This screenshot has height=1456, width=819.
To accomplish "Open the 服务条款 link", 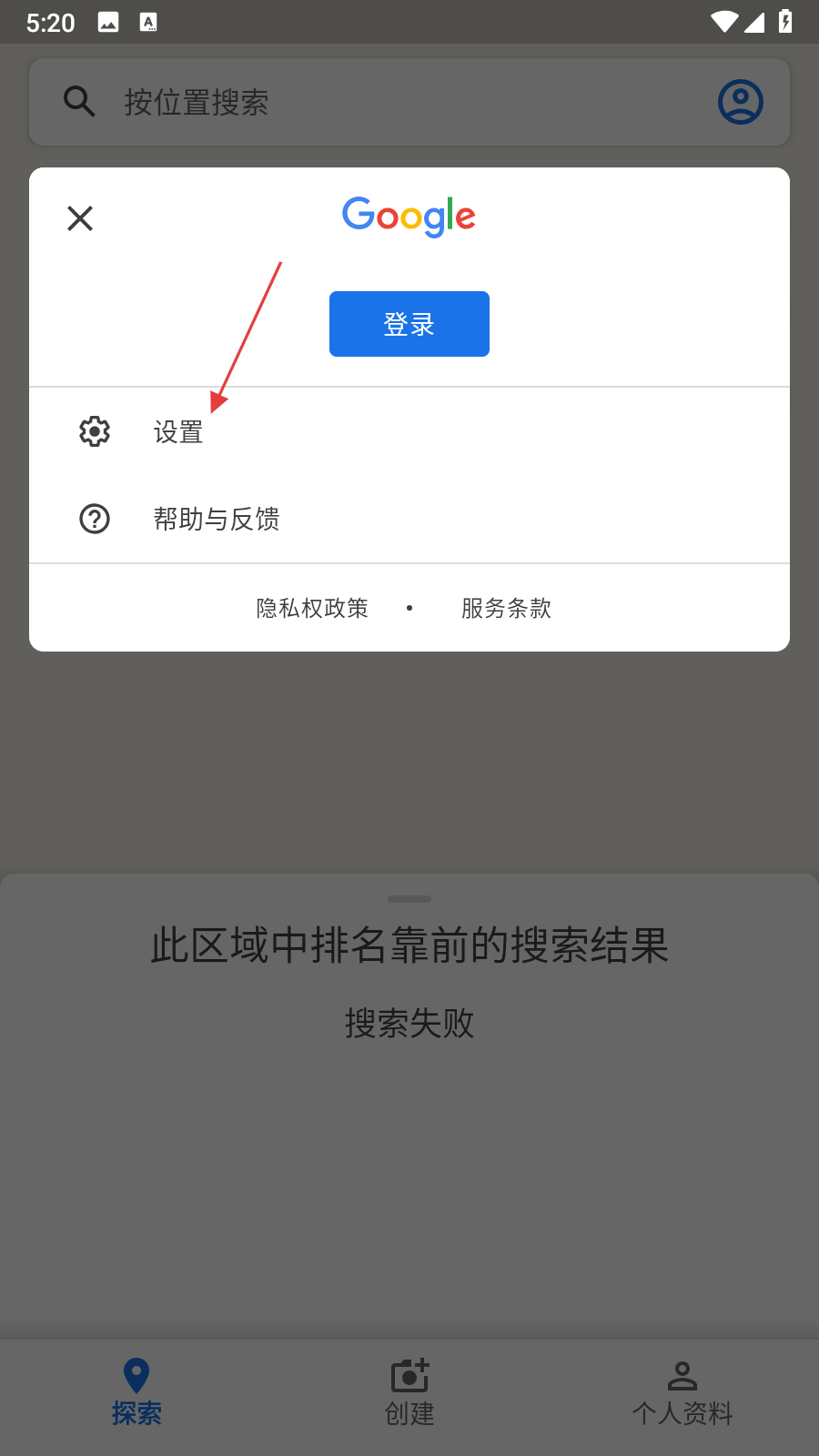I will [x=506, y=608].
